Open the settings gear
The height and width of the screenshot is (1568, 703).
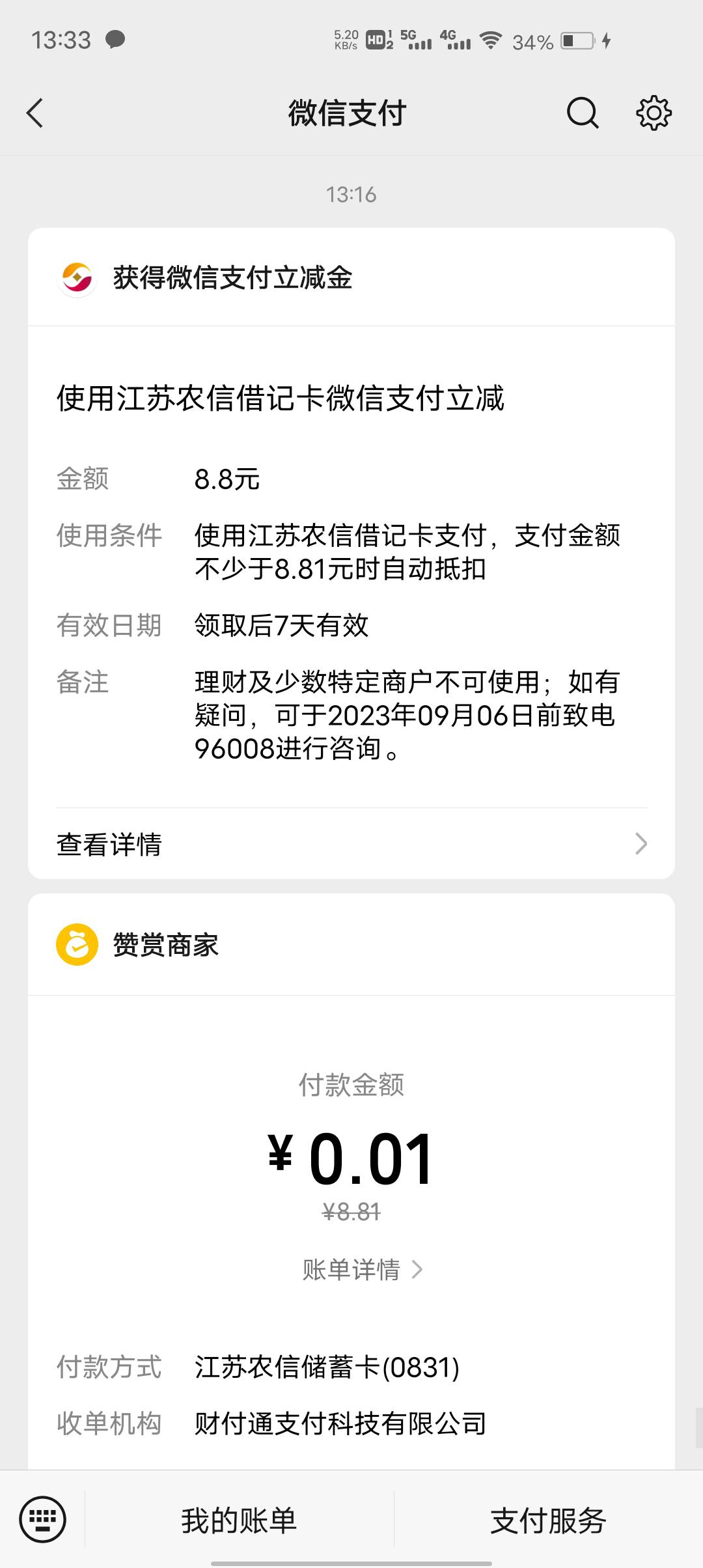tap(654, 113)
